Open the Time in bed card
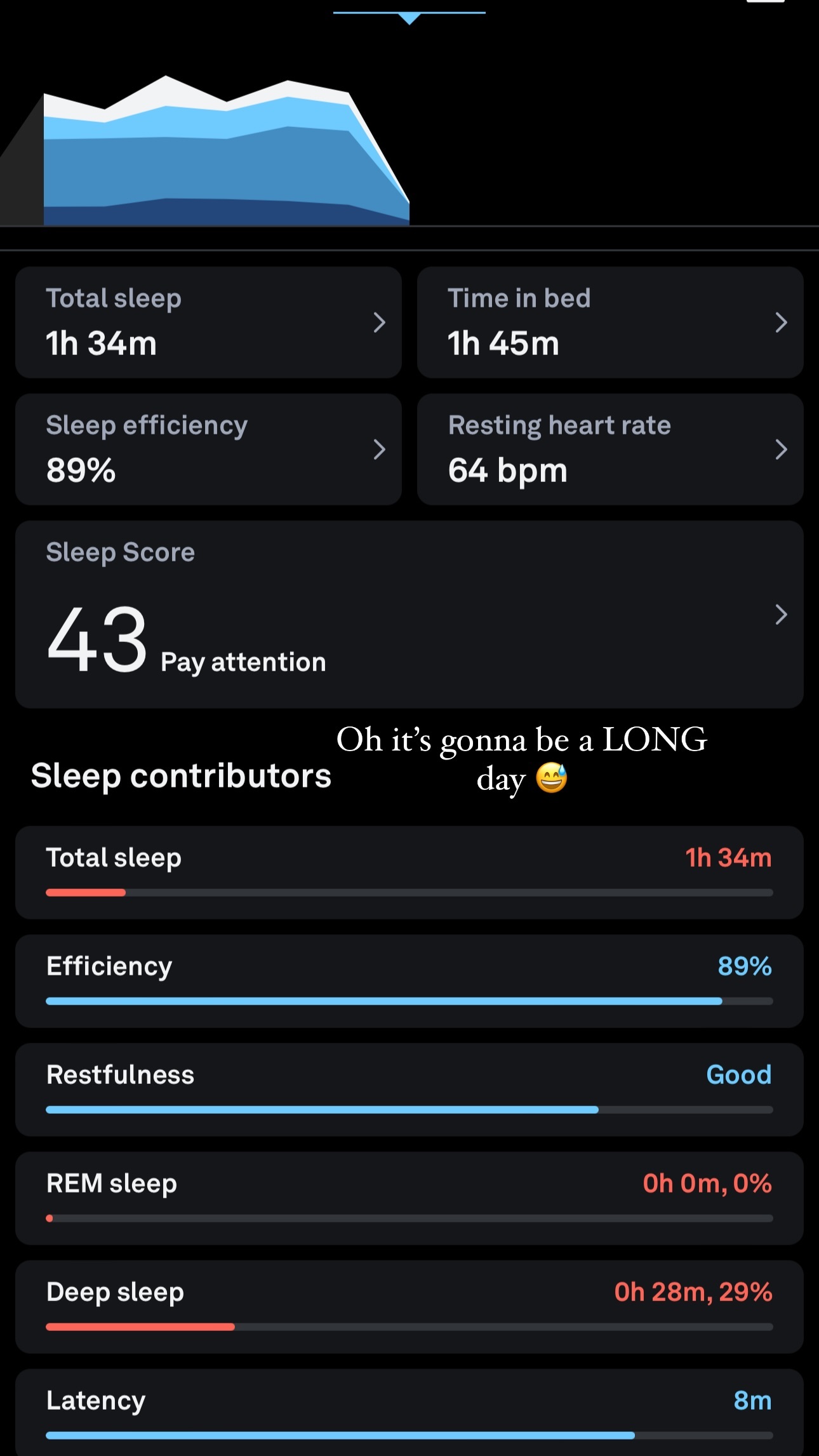This screenshot has height=1456, width=819. pyautogui.click(x=610, y=322)
